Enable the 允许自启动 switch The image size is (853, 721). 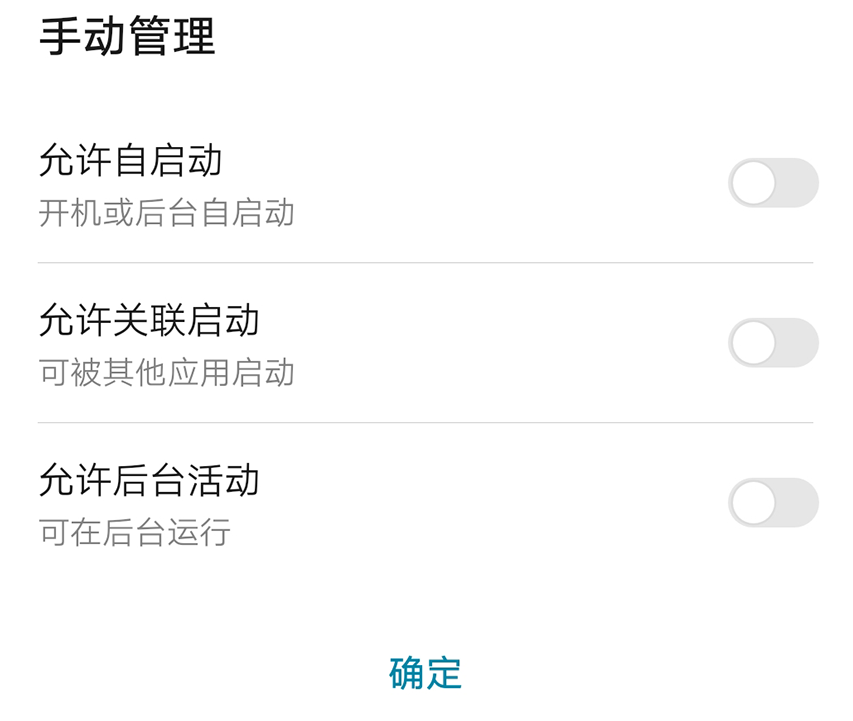click(772, 183)
